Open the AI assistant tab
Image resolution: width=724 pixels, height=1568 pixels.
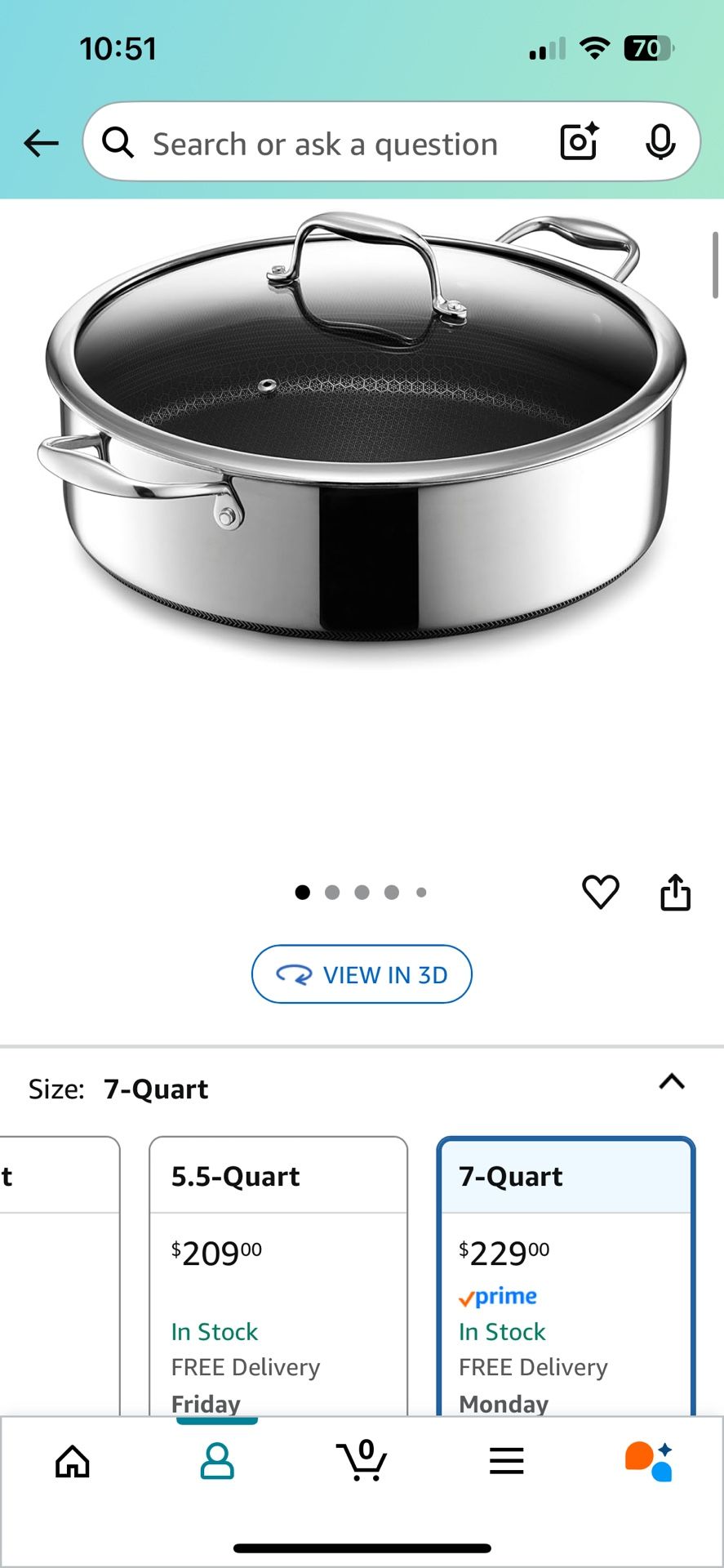coord(650,1461)
